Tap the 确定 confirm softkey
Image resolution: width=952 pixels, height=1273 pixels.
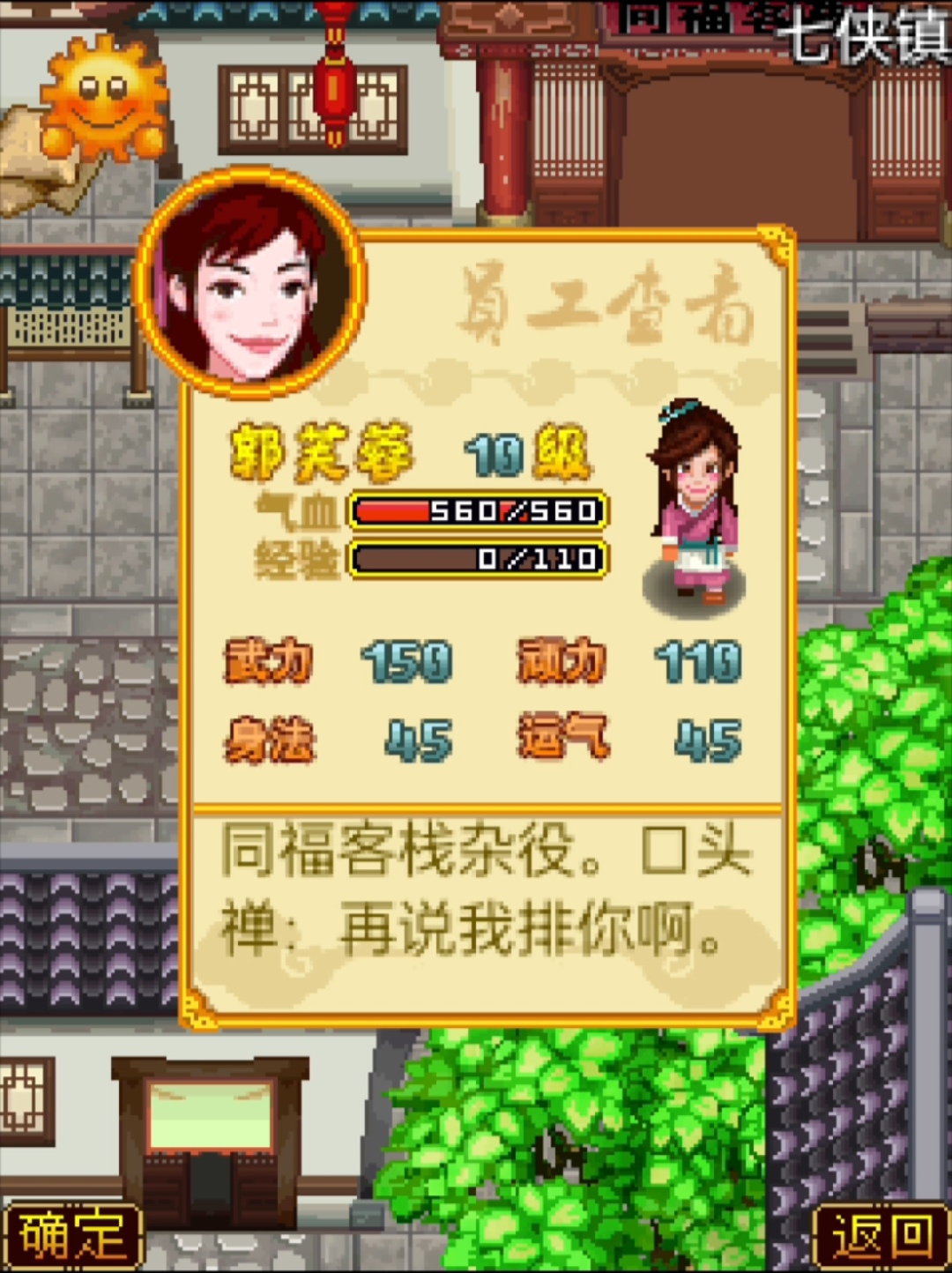pos(72,1236)
